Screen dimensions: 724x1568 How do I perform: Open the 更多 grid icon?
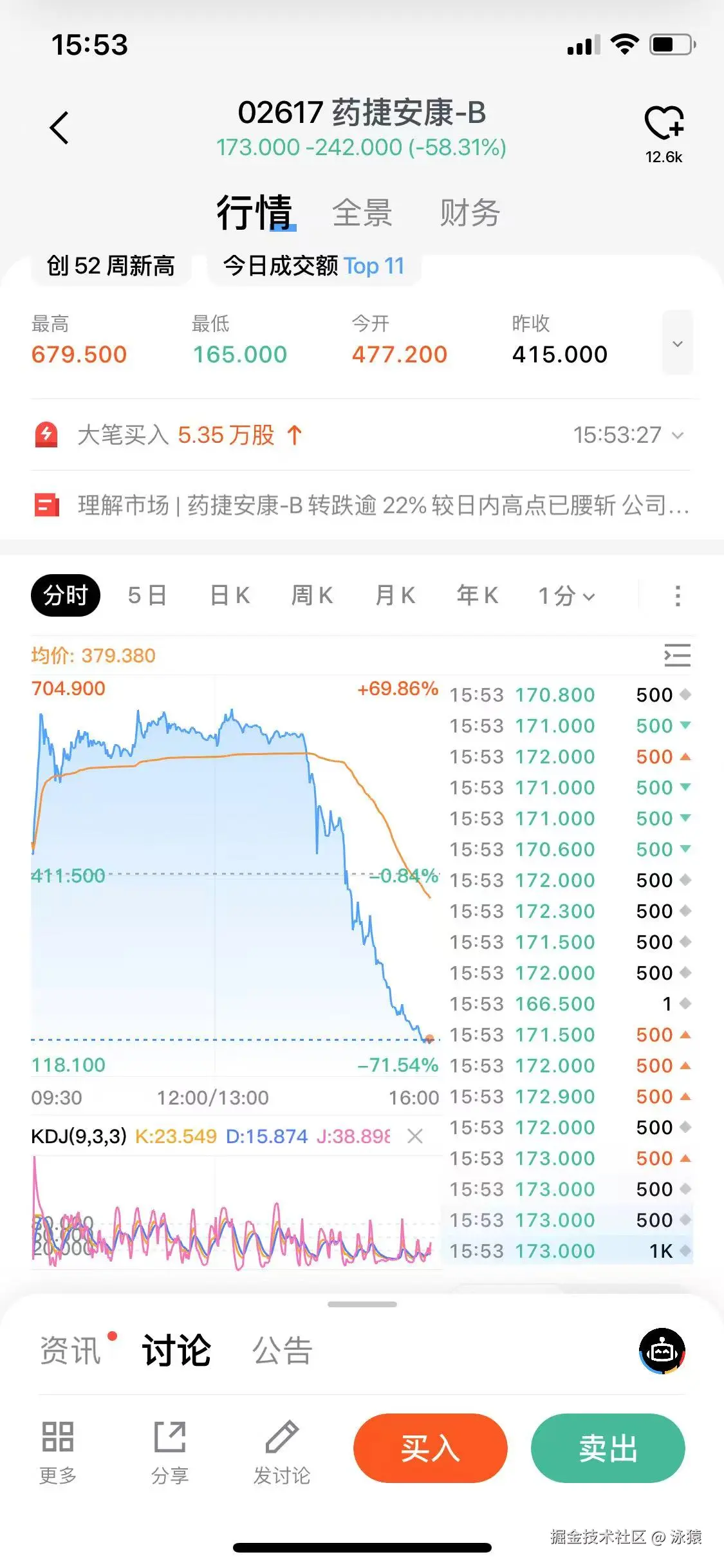[x=57, y=1445]
